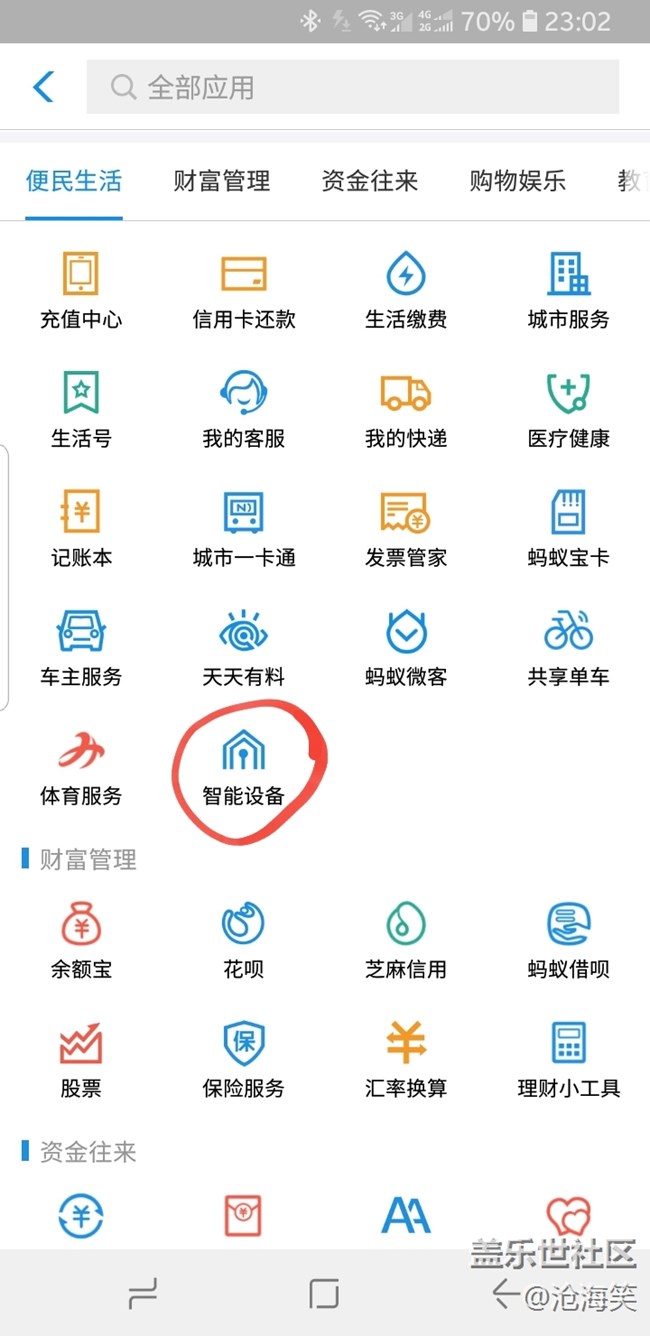
Task: Select the 购物娱乐 tab
Action: tap(517, 181)
